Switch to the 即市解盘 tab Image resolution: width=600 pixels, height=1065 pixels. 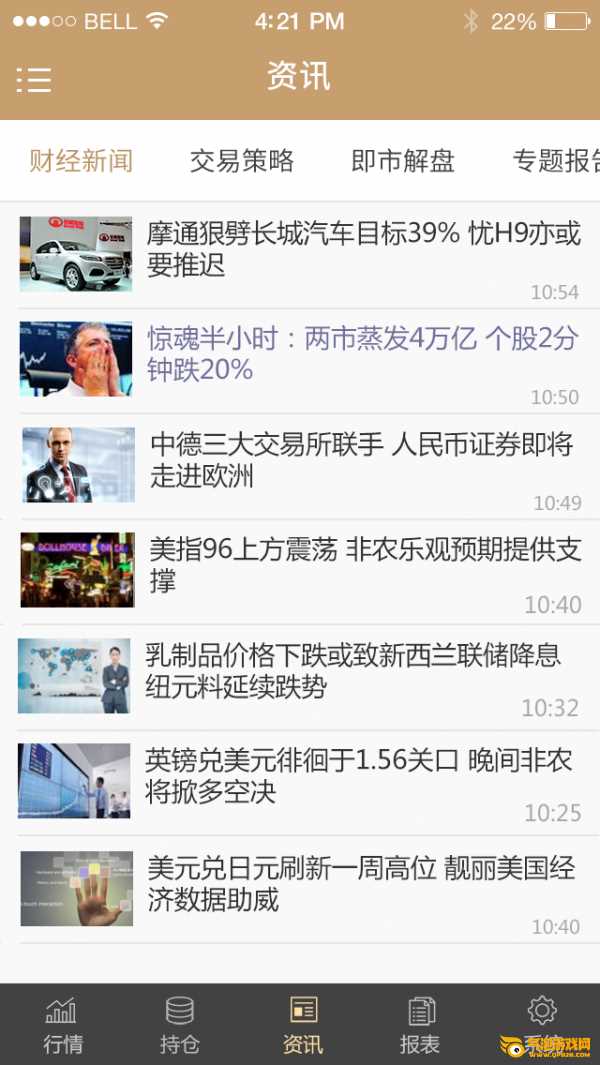(403, 161)
